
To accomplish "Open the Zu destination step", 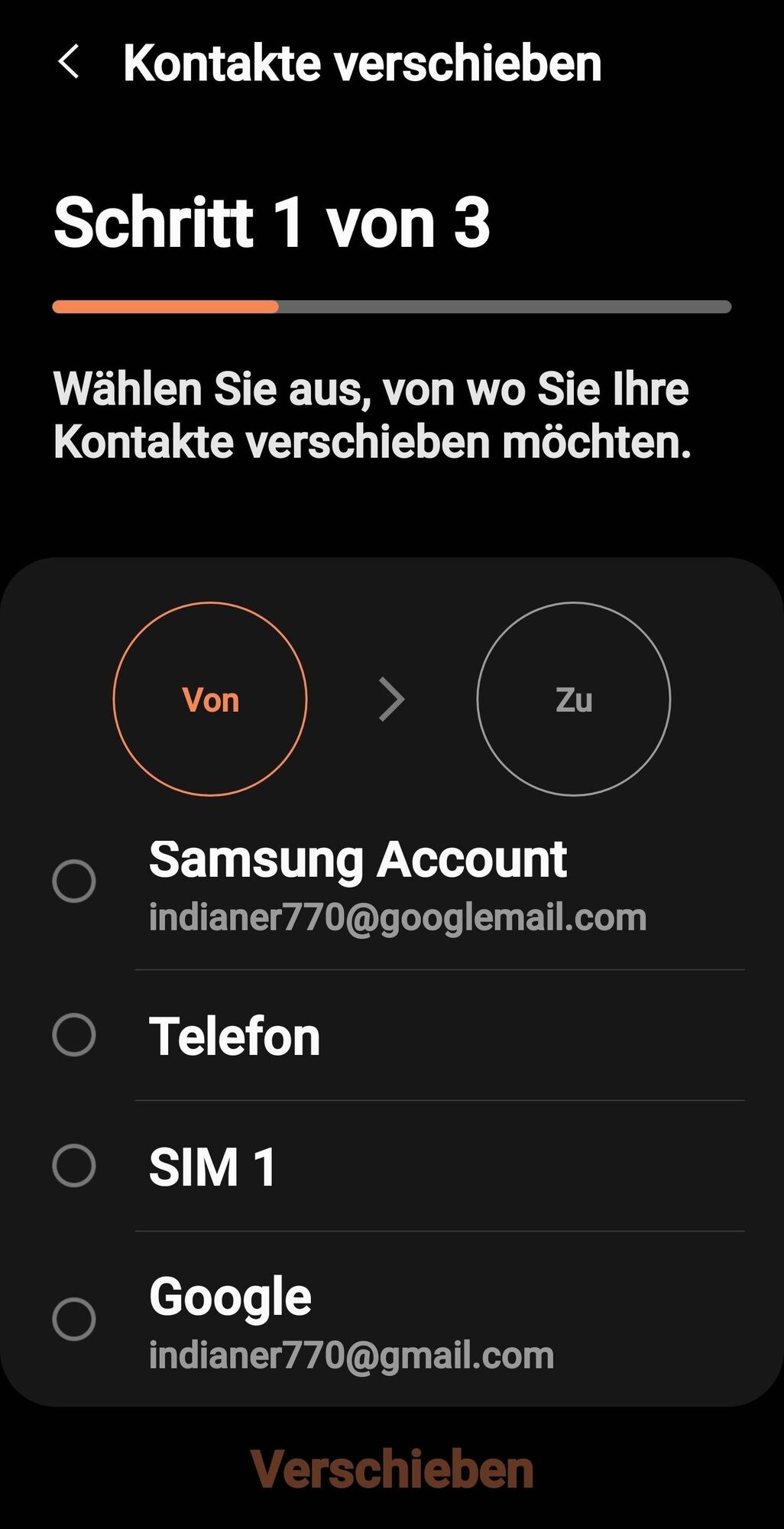I will [x=573, y=699].
